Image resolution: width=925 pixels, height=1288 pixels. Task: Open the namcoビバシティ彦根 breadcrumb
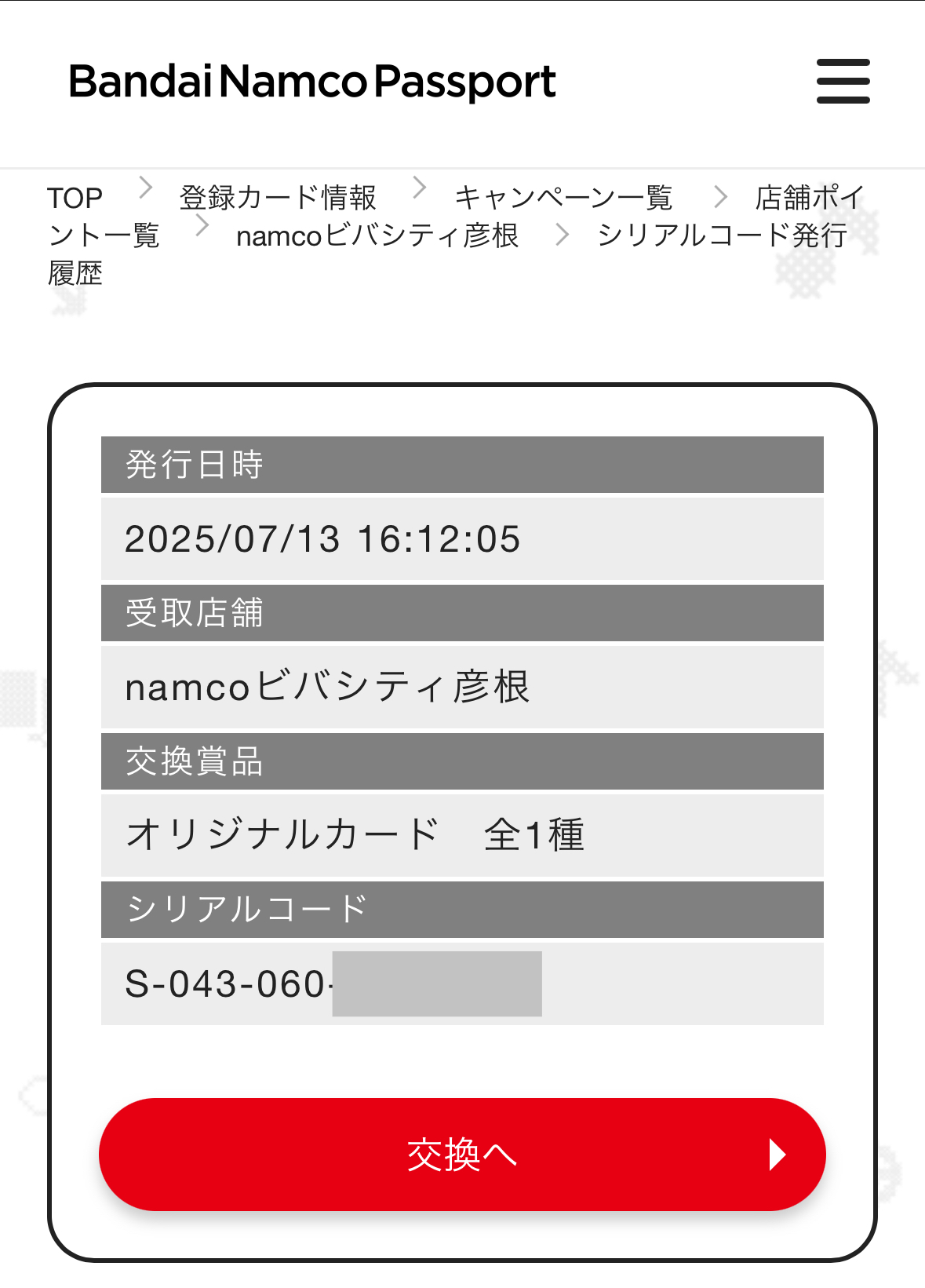coord(377,235)
